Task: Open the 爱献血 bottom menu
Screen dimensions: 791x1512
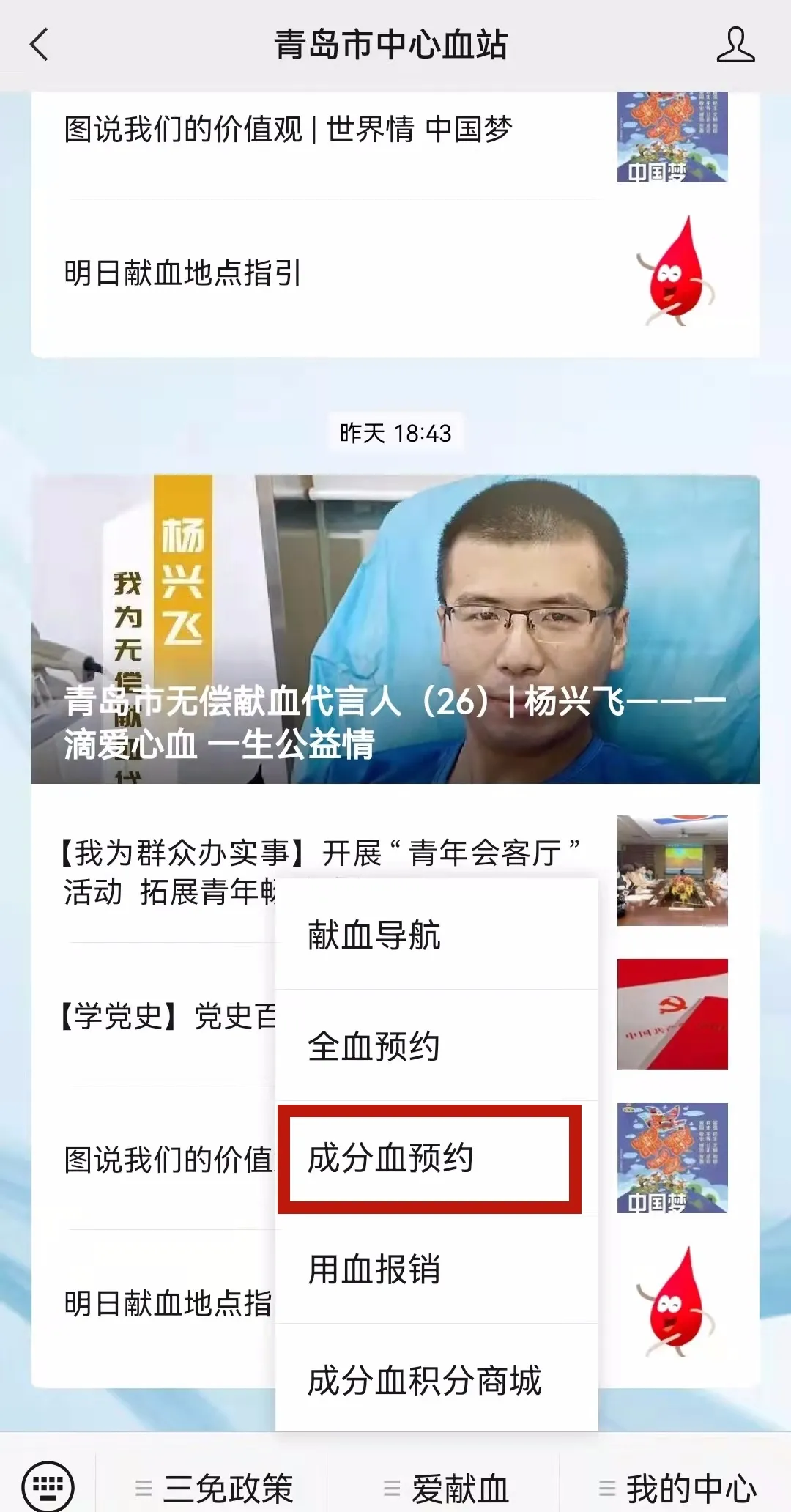Action: click(447, 1489)
